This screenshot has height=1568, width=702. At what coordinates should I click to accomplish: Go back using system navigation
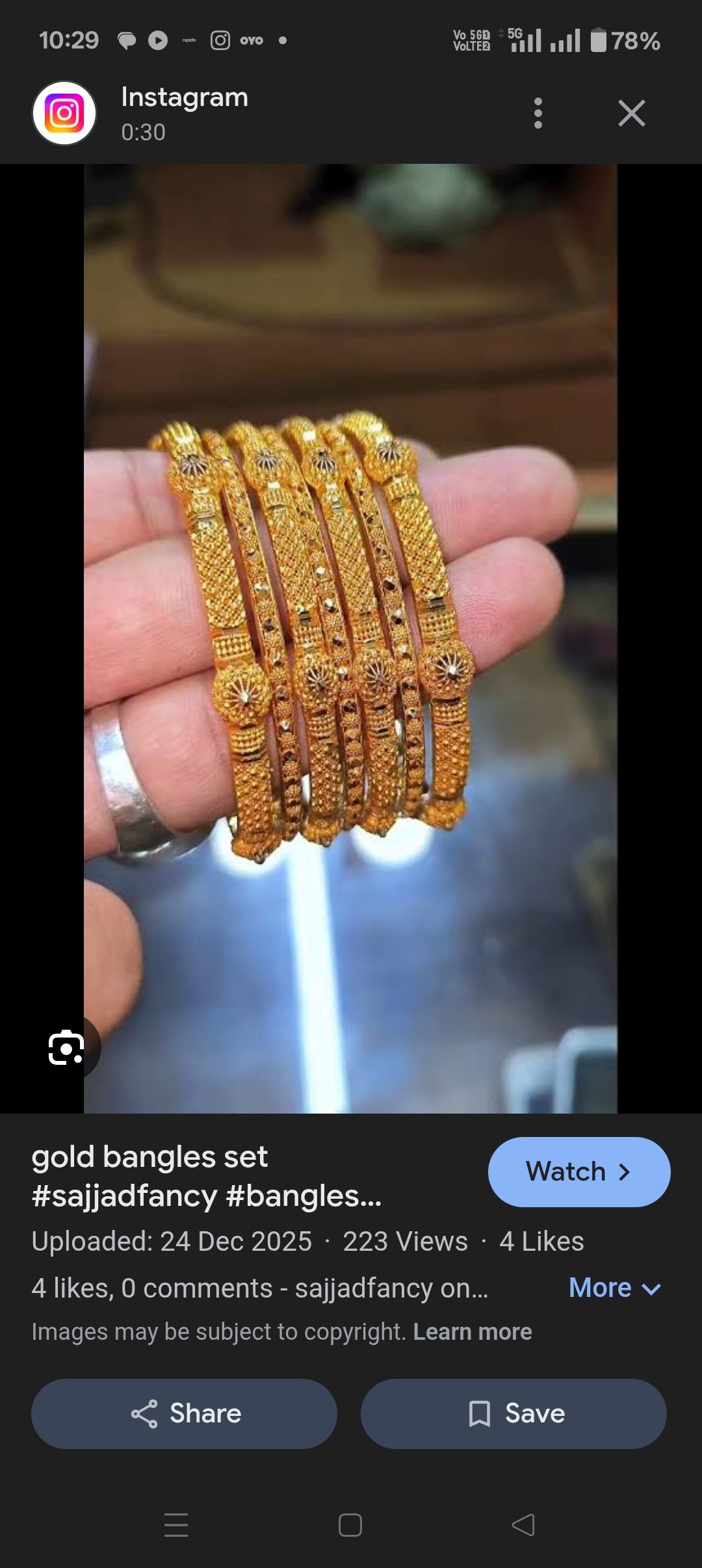523,1524
